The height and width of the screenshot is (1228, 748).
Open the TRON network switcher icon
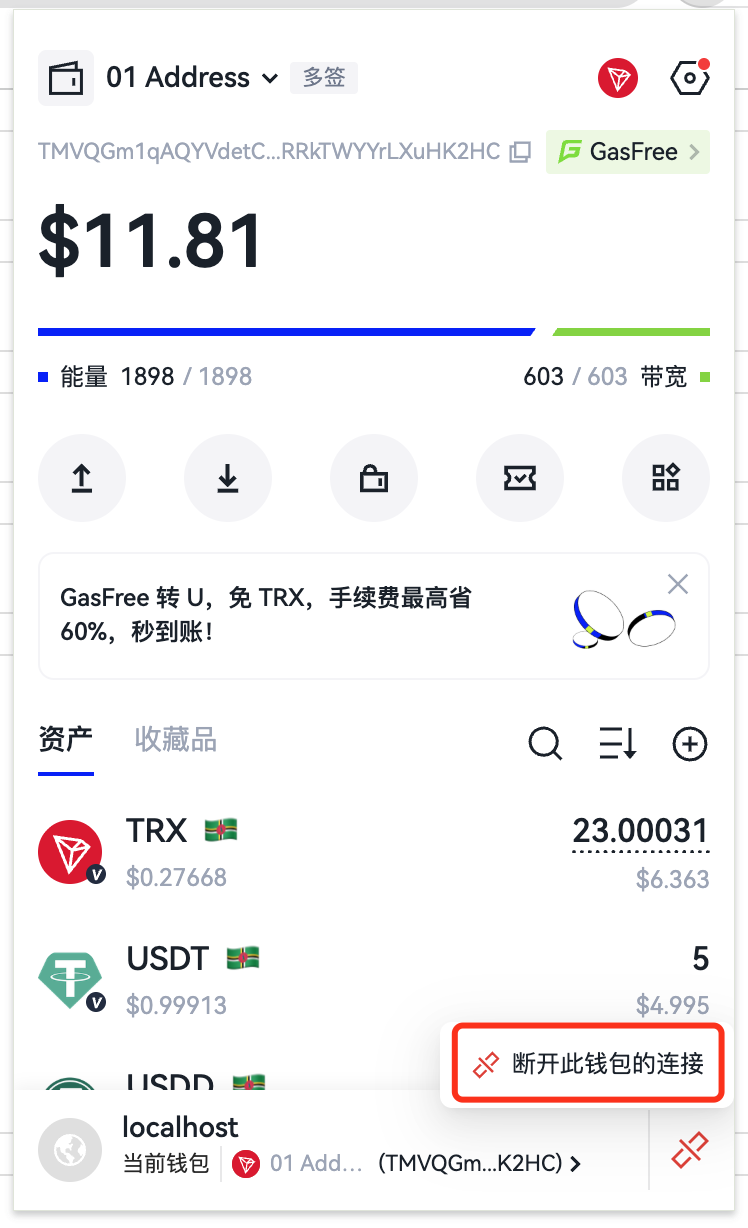(x=618, y=78)
